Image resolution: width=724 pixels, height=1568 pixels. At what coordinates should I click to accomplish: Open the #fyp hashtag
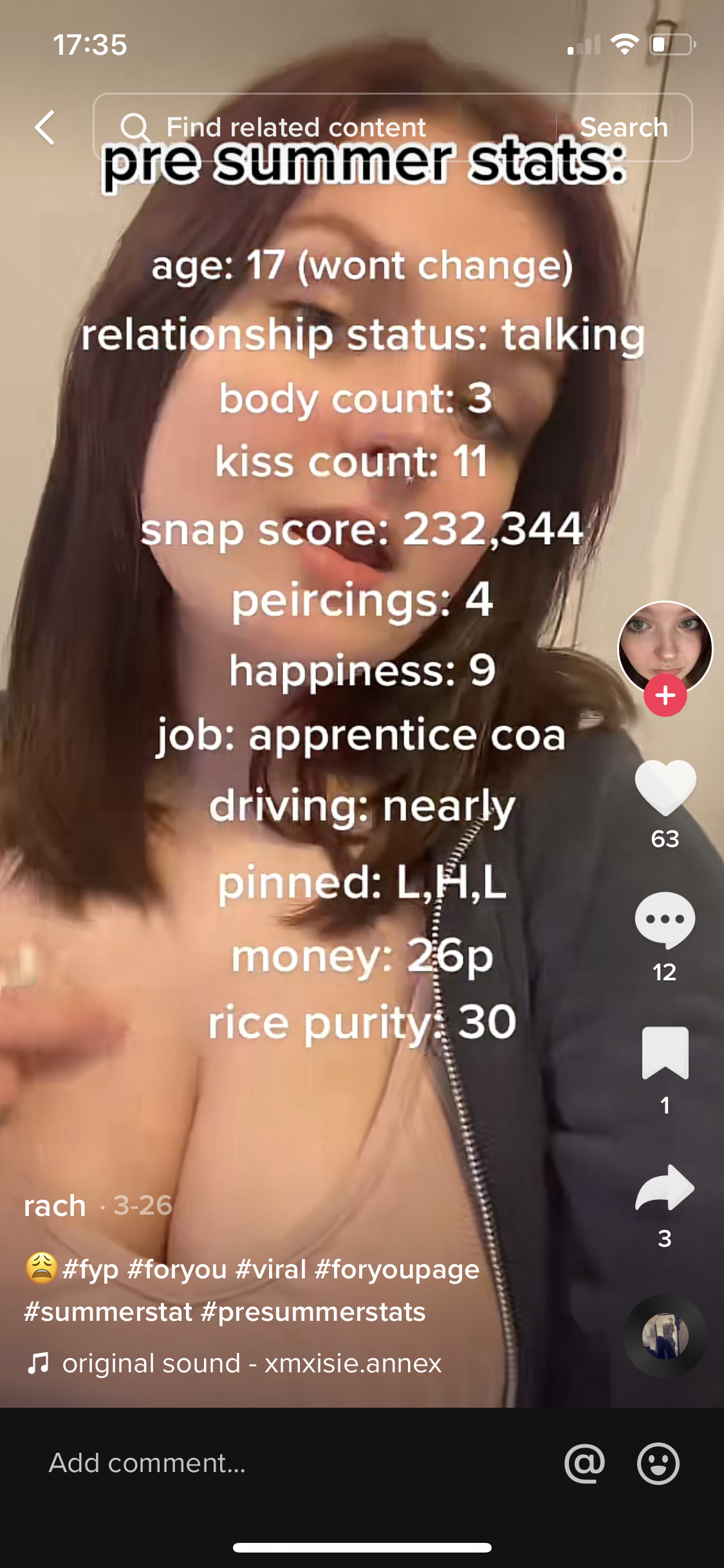pos(90,1269)
